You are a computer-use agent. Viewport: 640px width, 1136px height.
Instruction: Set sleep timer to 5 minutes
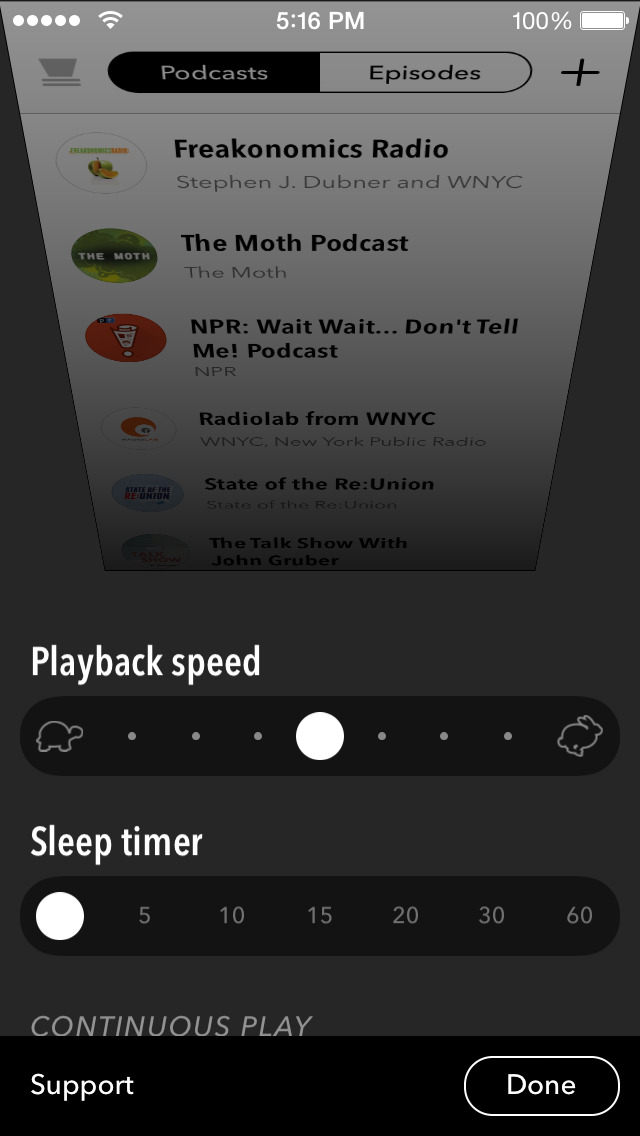point(145,916)
